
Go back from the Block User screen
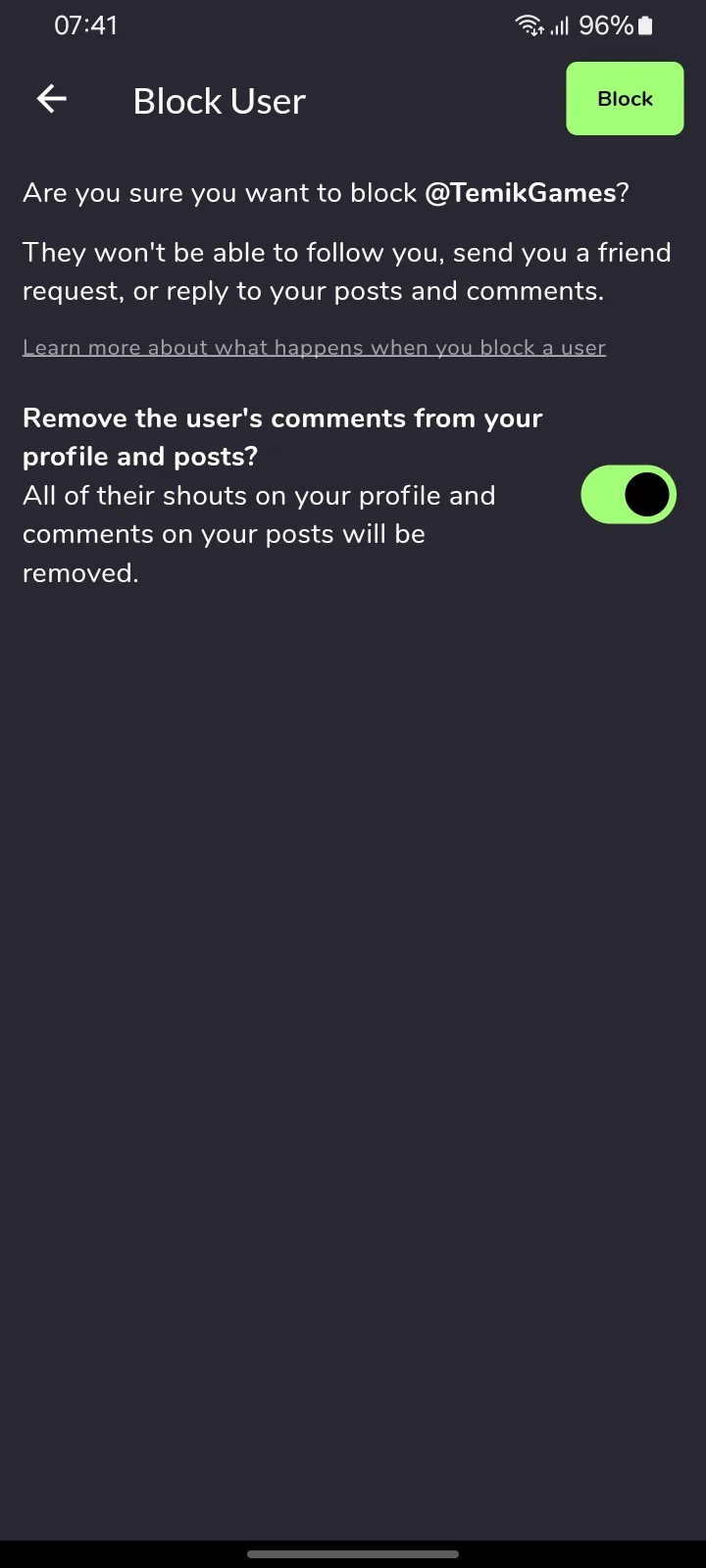pos(52,99)
